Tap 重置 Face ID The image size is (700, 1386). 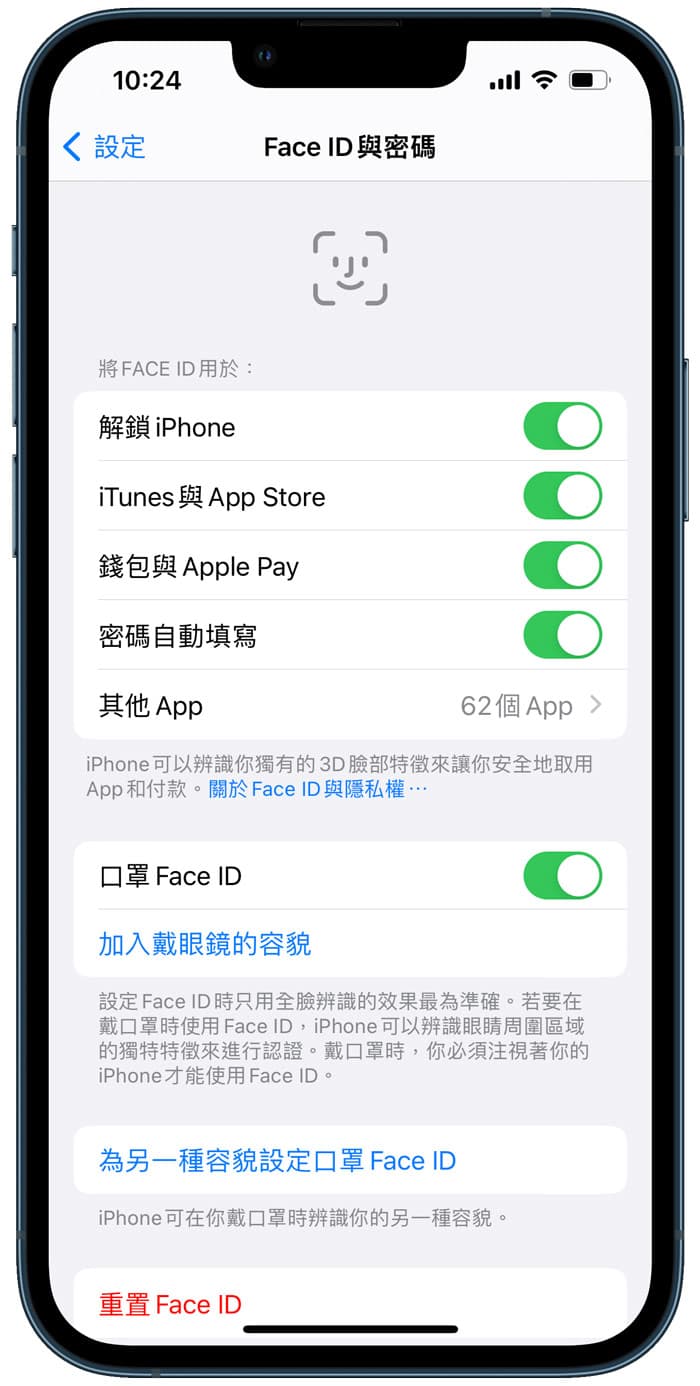[170, 1304]
